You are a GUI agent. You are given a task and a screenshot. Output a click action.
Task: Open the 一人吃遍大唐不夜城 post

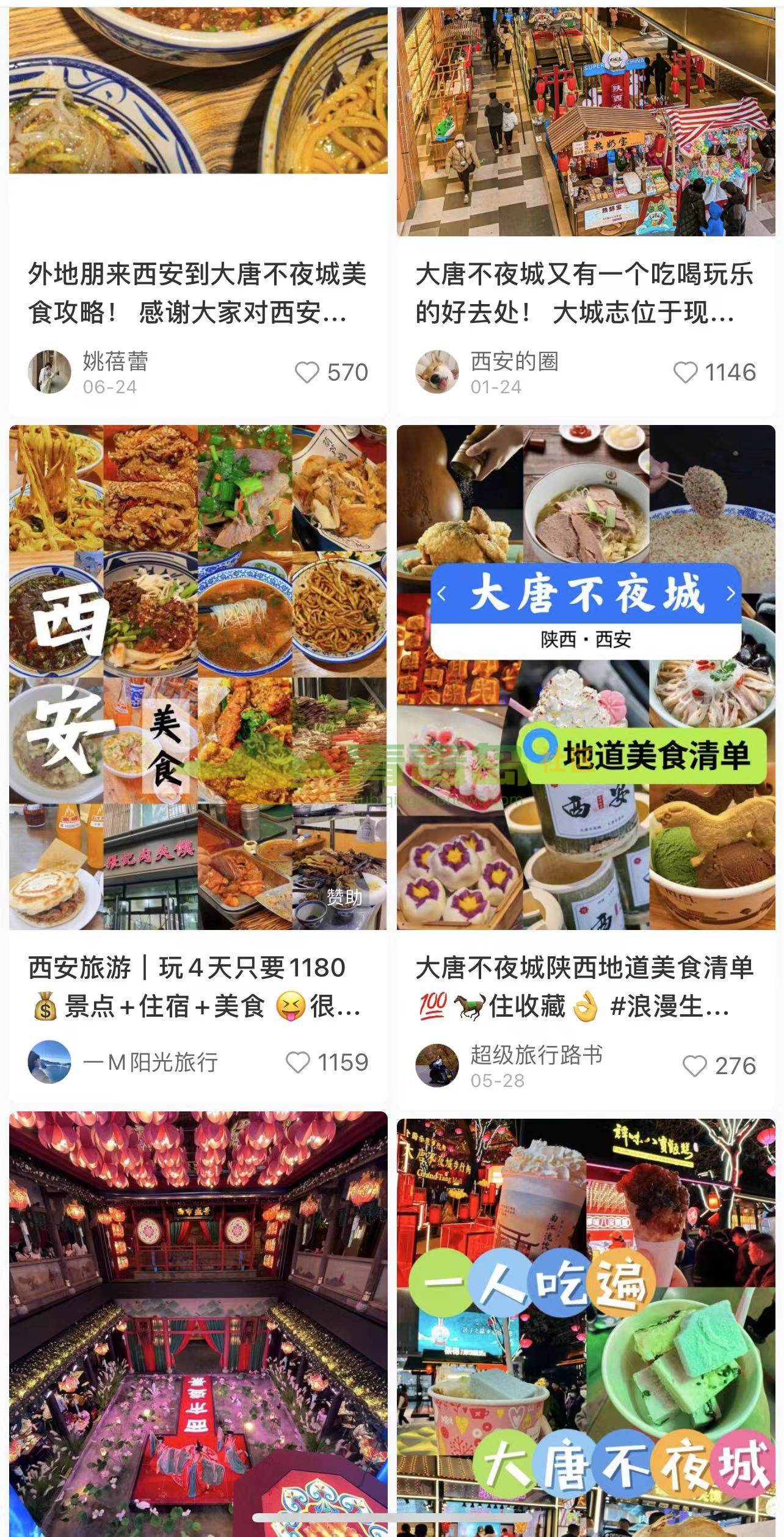(x=586, y=1319)
